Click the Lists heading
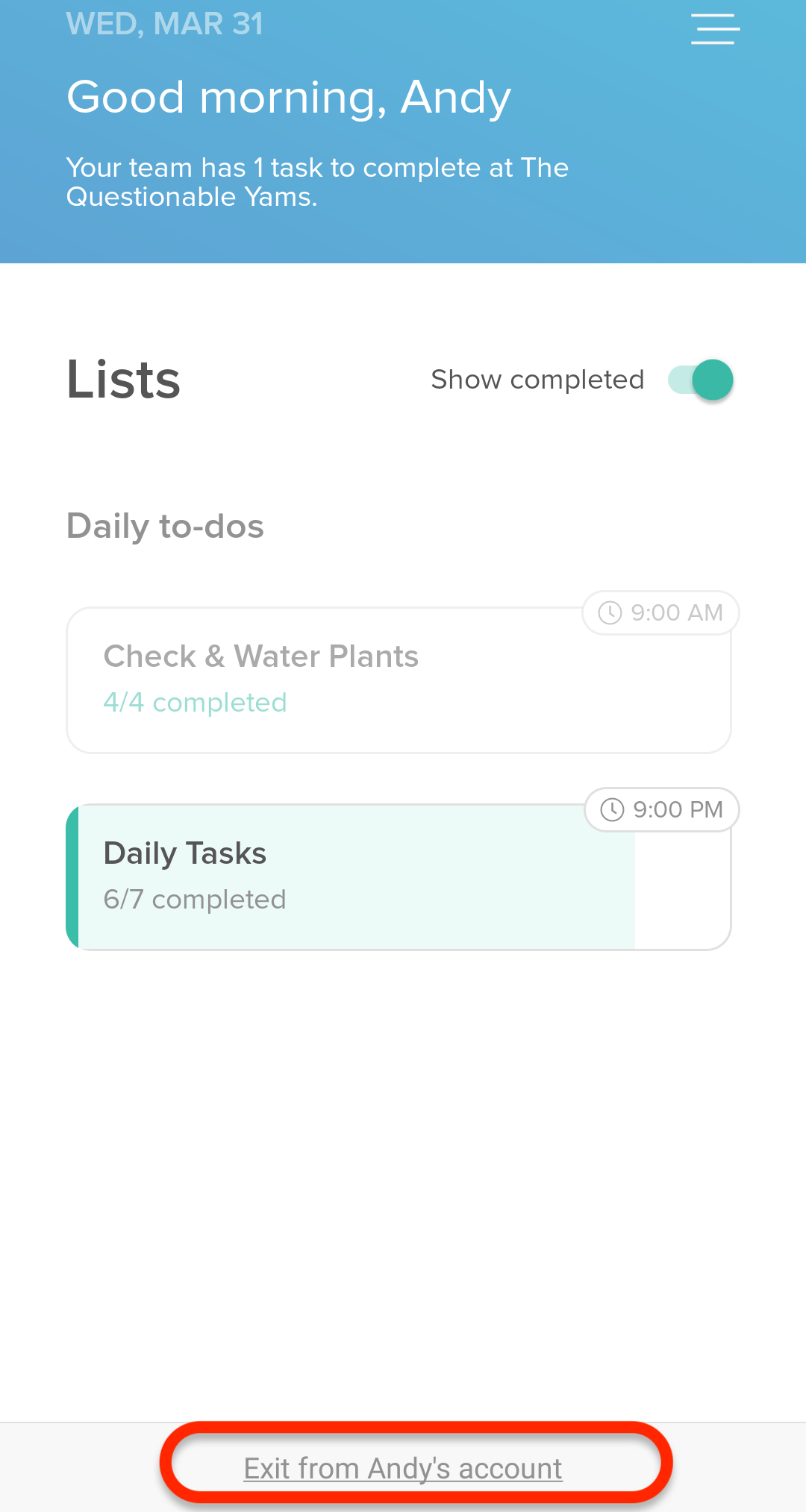Image resolution: width=806 pixels, height=1512 pixels. (122, 379)
